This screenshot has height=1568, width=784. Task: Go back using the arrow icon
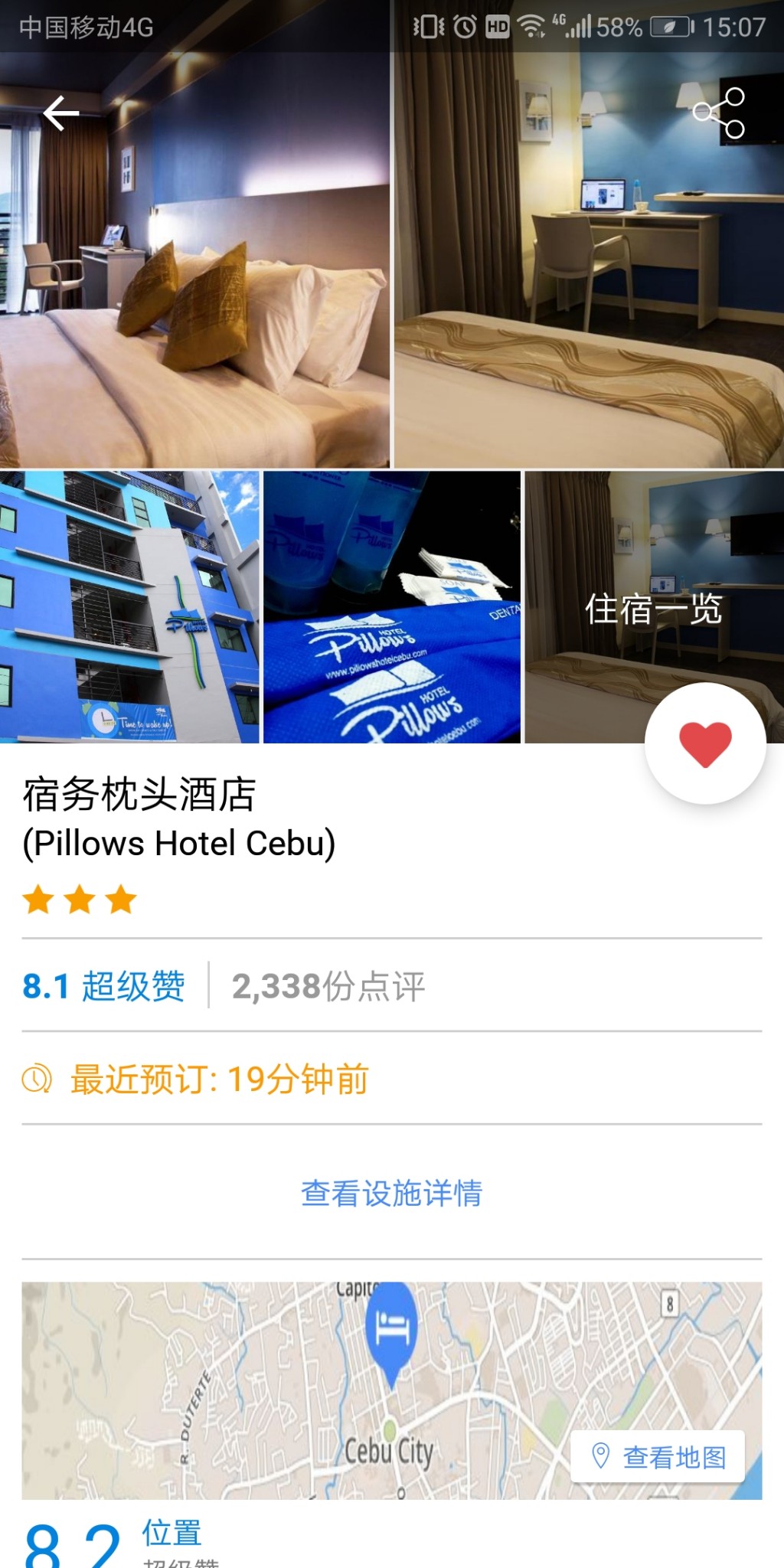click(x=61, y=114)
